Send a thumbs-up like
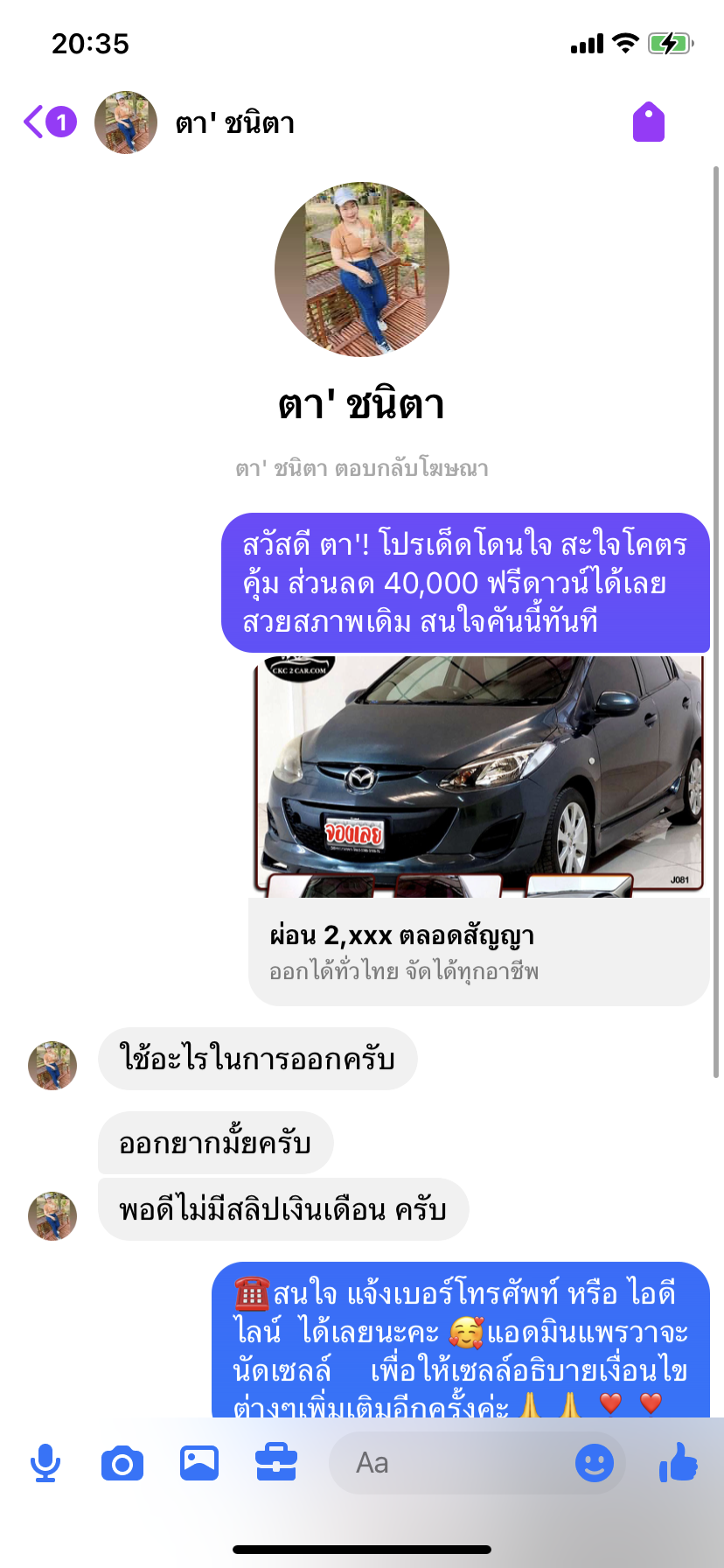 coord(679,1462)
